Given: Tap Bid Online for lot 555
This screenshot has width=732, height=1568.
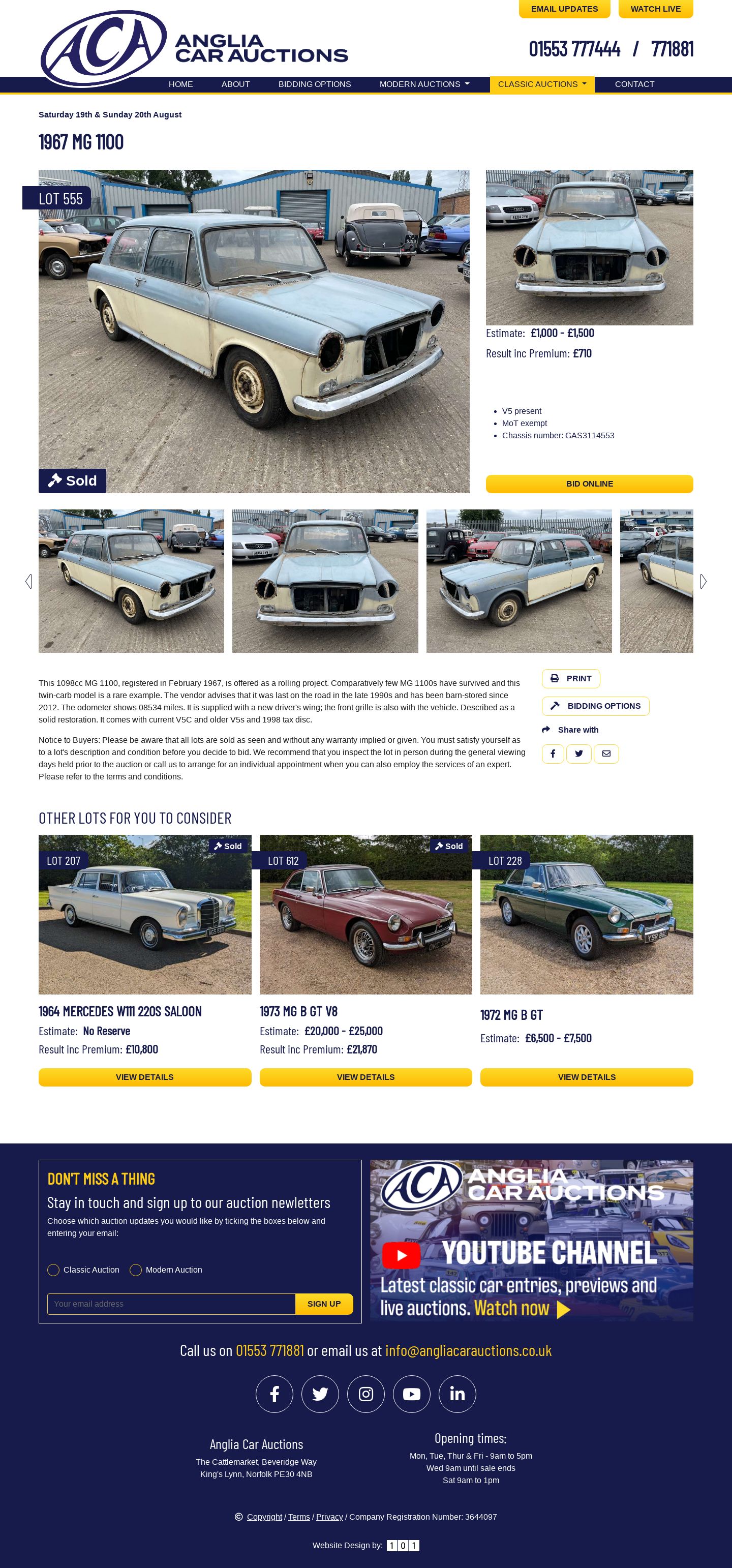Looking at the screenshot, I should tap(589, 484).
